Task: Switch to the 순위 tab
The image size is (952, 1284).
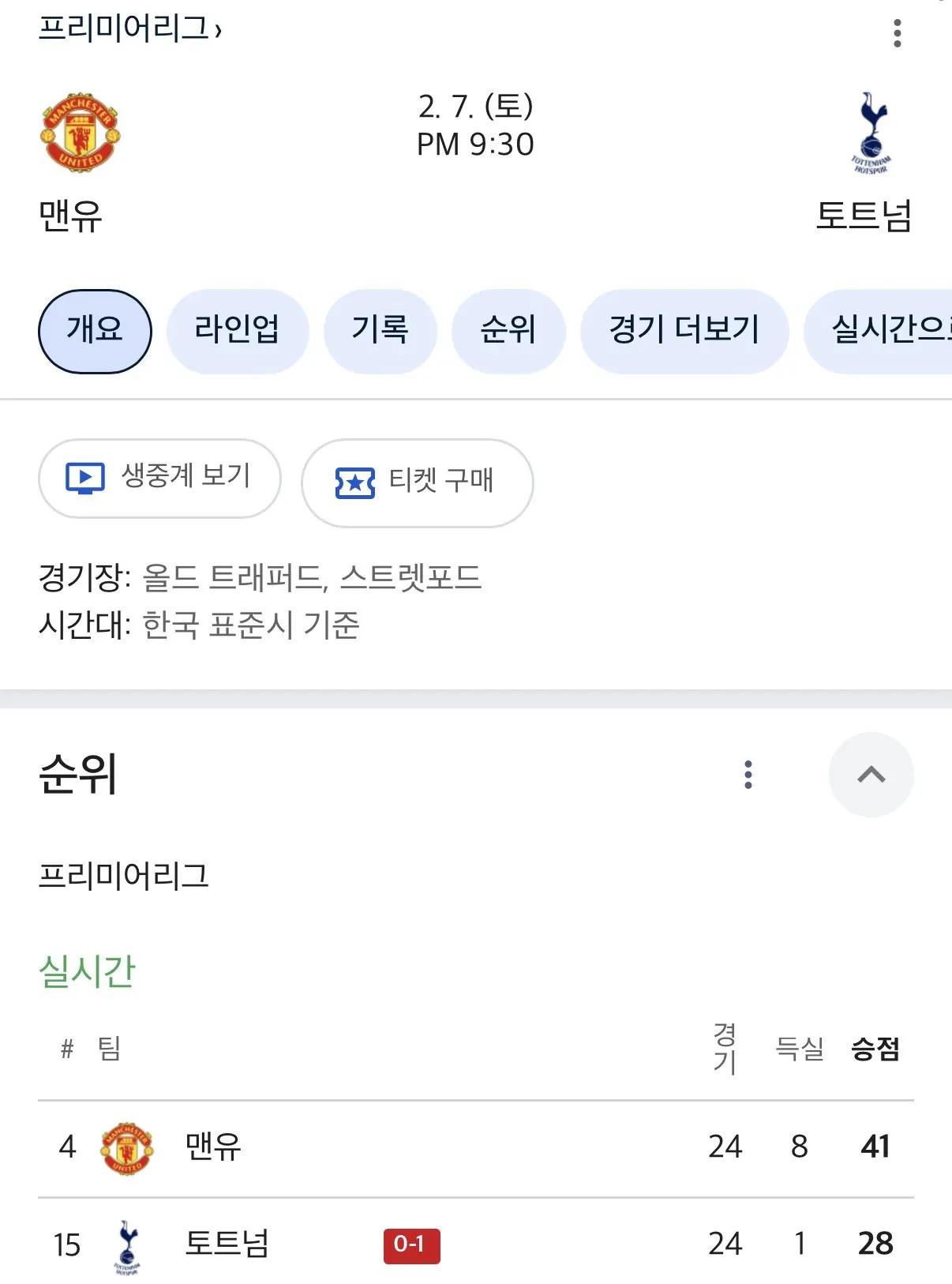Action: tap(508, 331)
